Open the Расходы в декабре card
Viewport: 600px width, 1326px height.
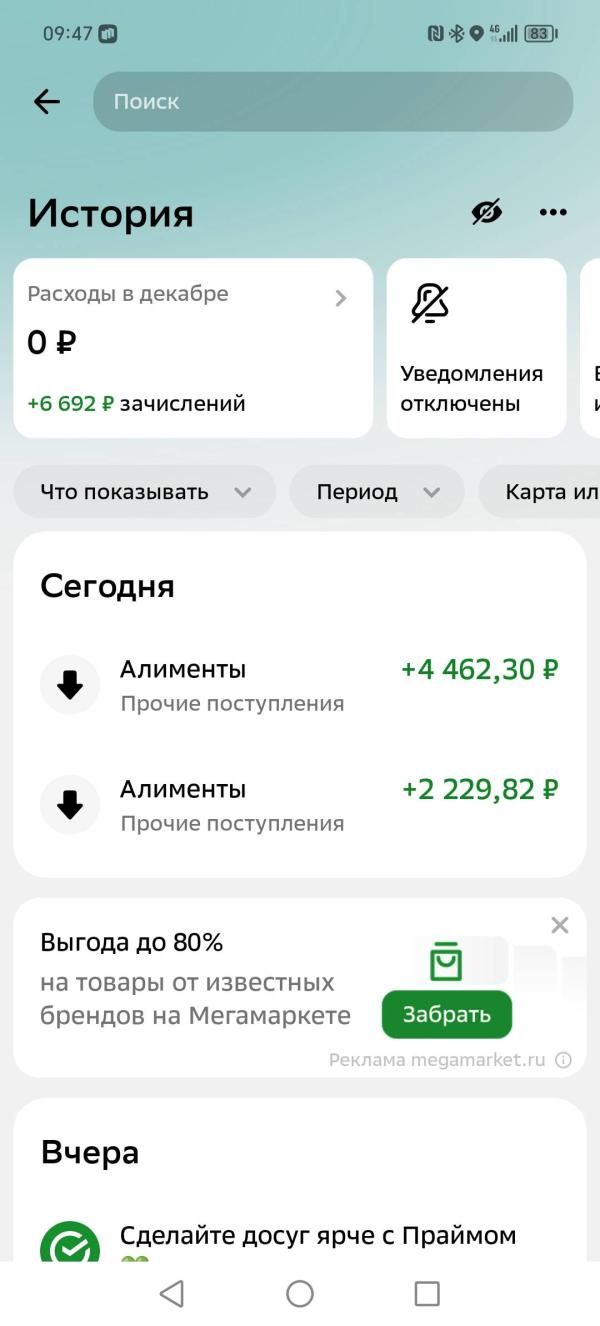192,348
